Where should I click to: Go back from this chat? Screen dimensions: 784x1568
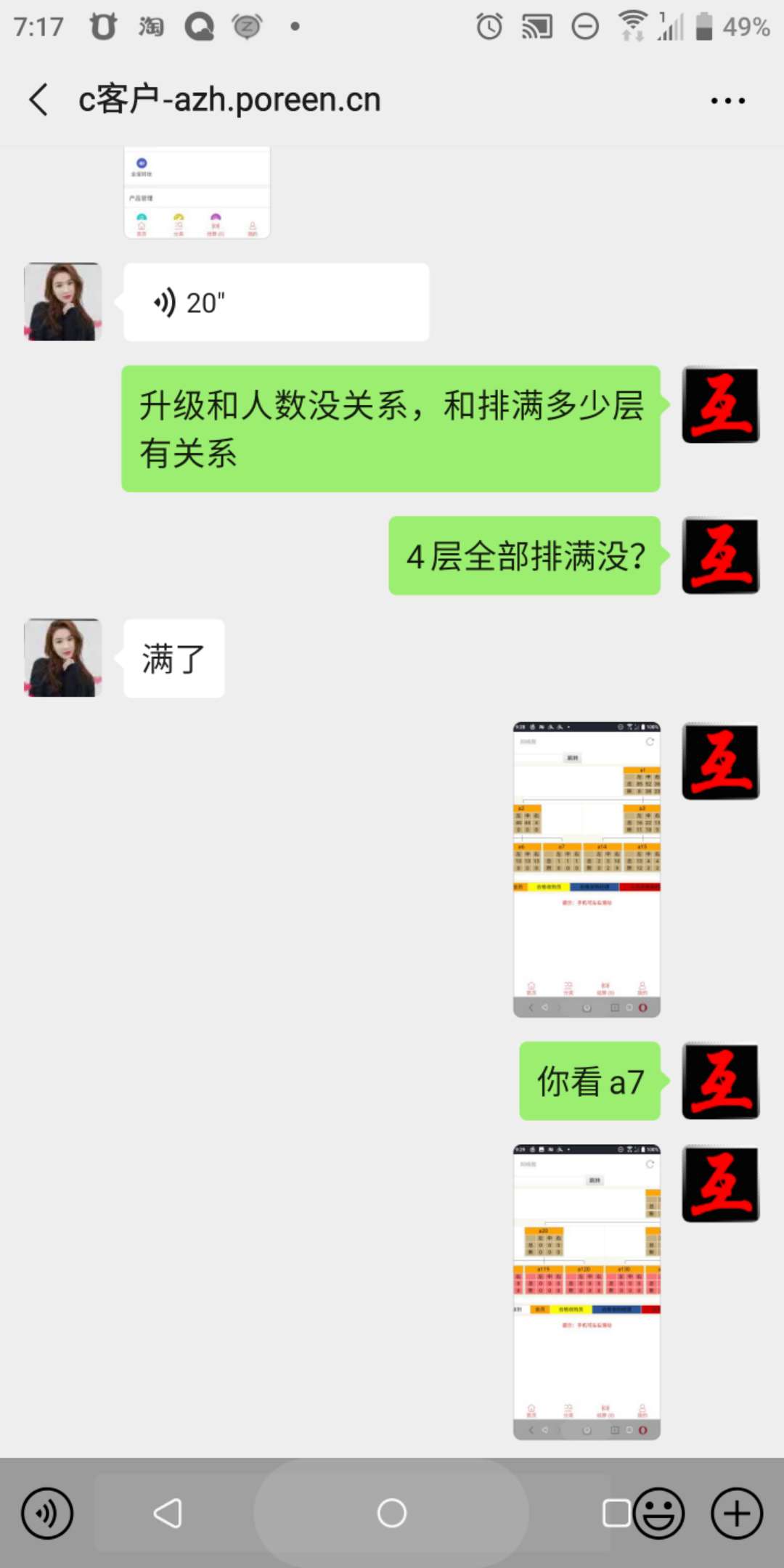[x=39, y=99]
